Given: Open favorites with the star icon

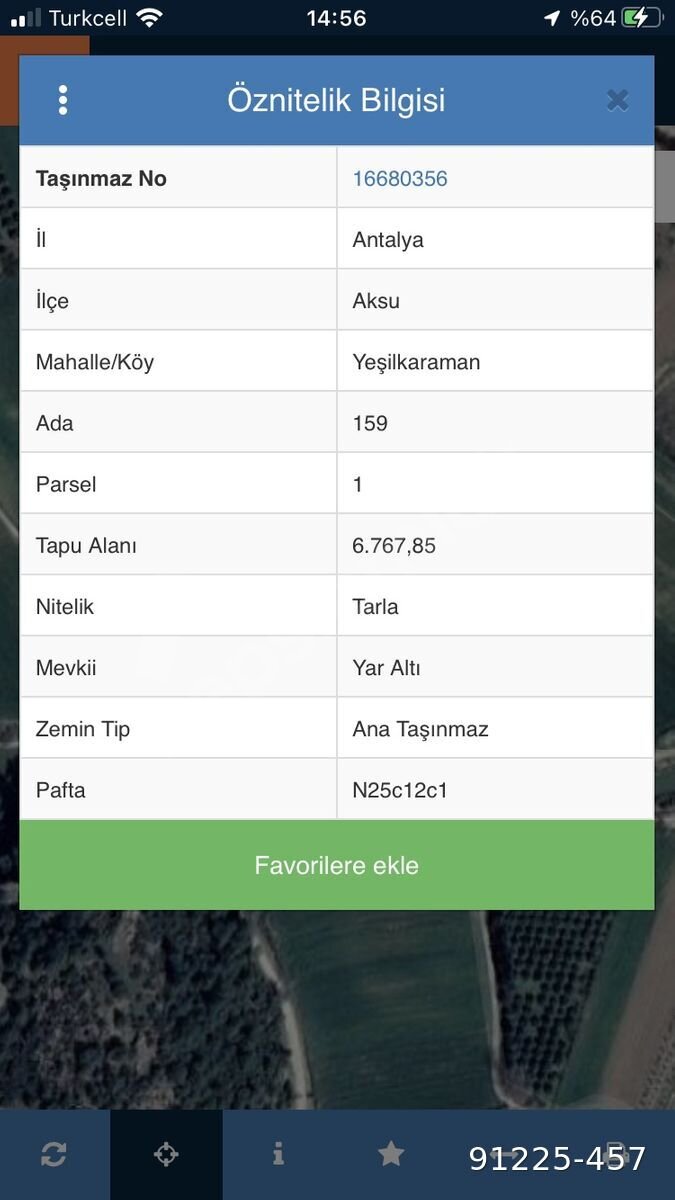Looking at the screenshot, I should tap(391, 1154).
